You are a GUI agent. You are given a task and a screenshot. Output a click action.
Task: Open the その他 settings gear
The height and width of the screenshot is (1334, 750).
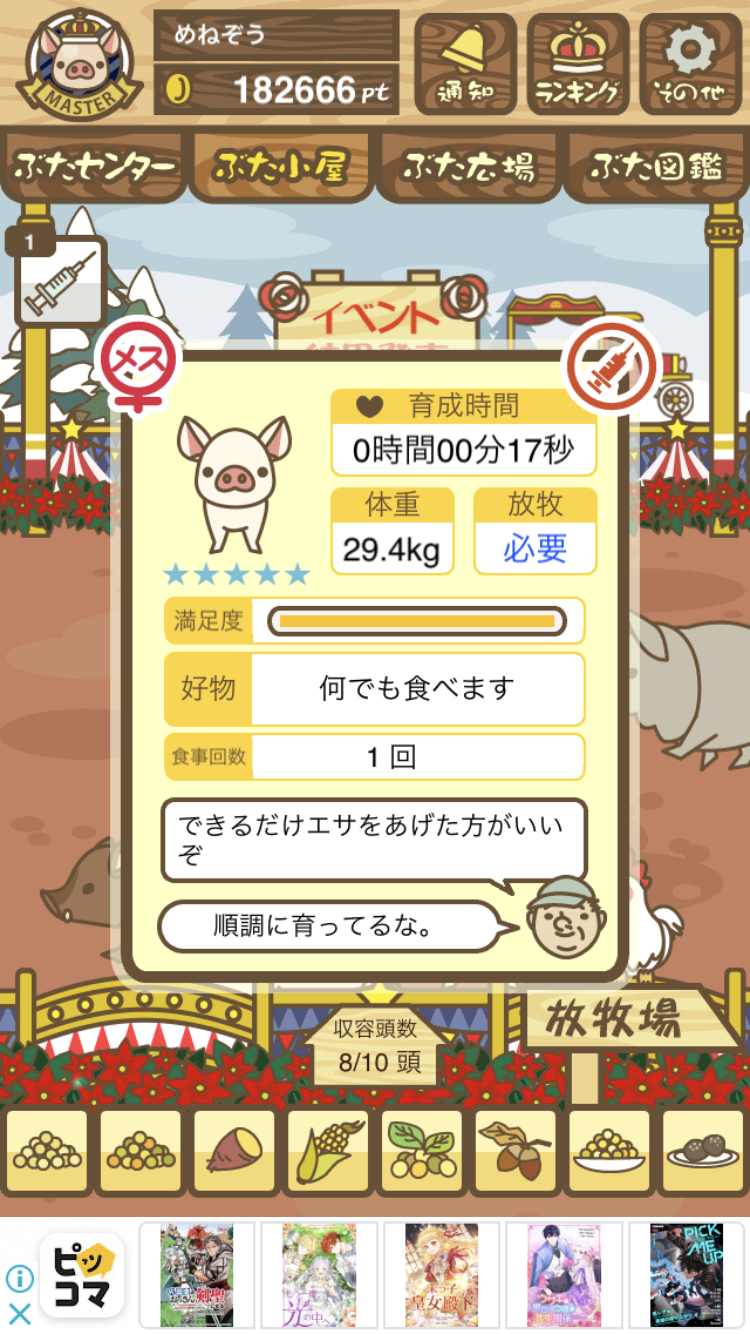coord(691,64)
